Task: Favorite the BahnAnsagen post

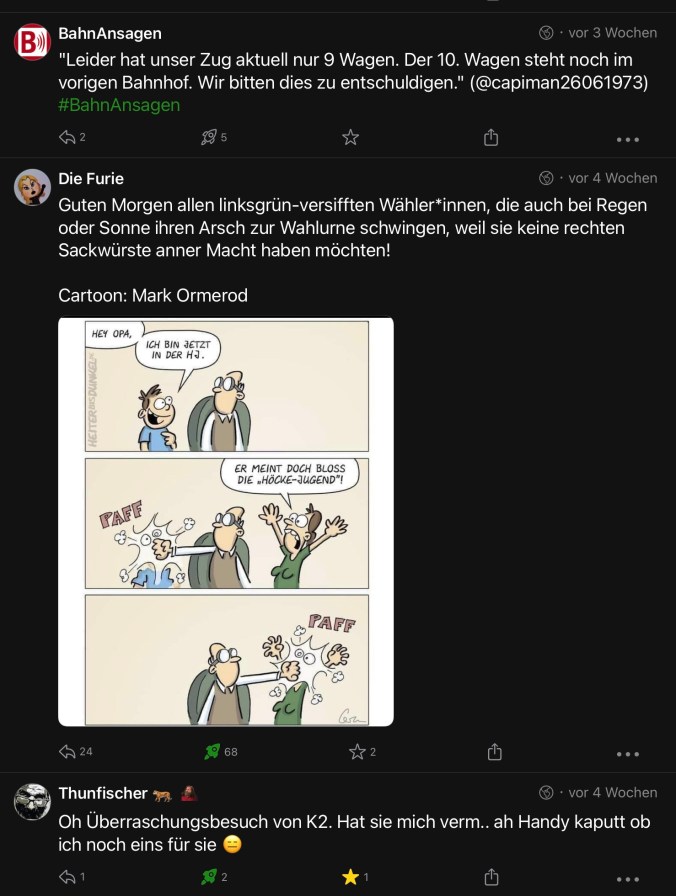Action: (350, 137)
